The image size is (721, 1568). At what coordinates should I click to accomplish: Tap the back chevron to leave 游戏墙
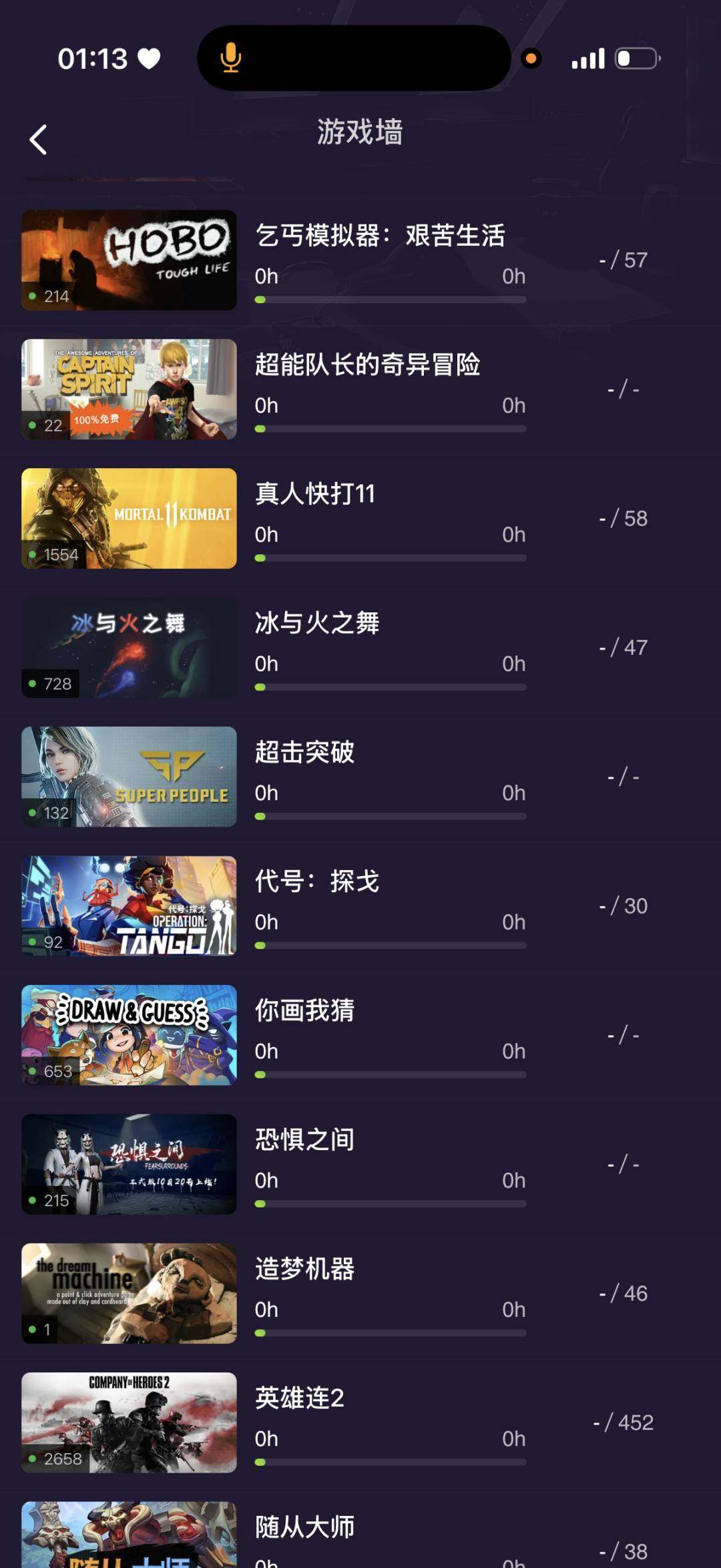point(38,139)
